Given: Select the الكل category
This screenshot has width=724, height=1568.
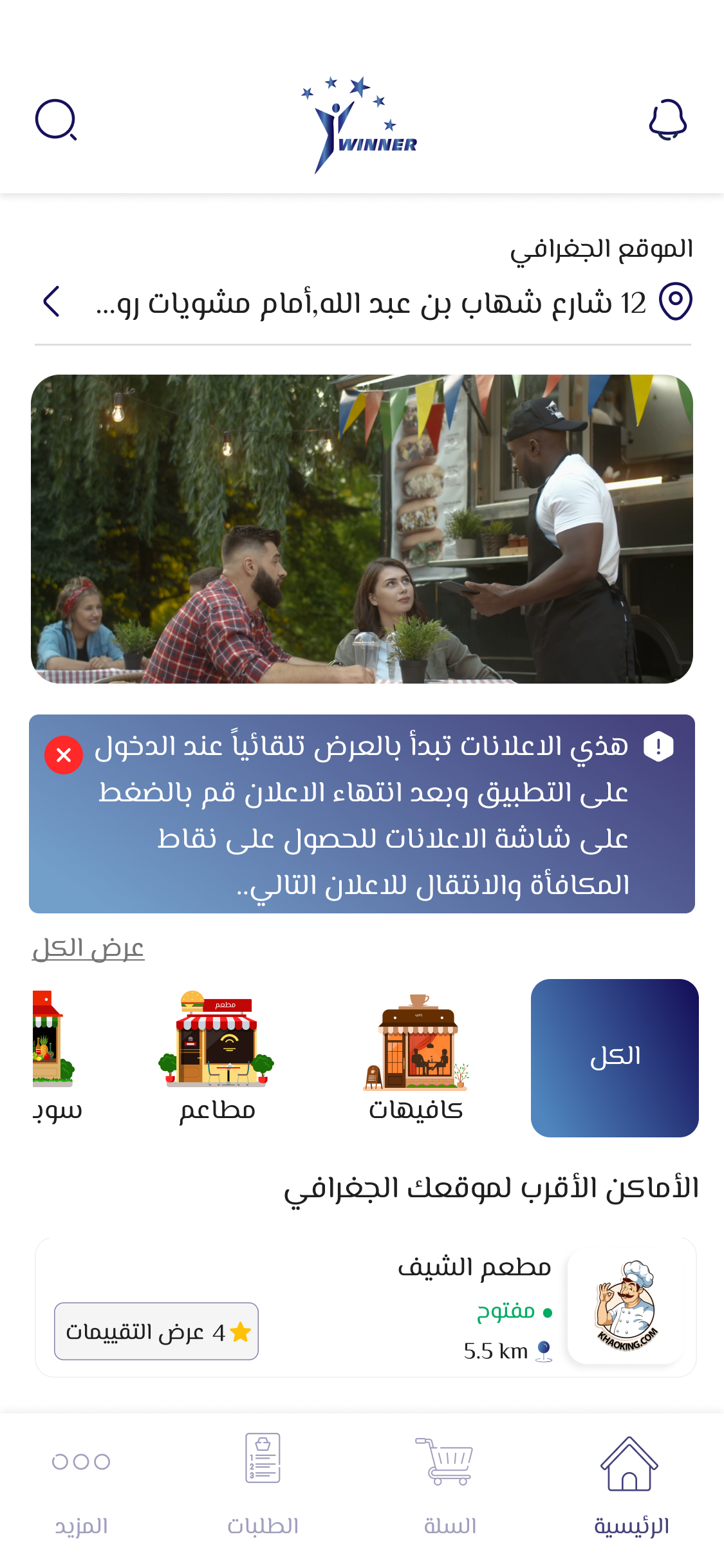Looking at the screenshot, I should (615, 1058).
